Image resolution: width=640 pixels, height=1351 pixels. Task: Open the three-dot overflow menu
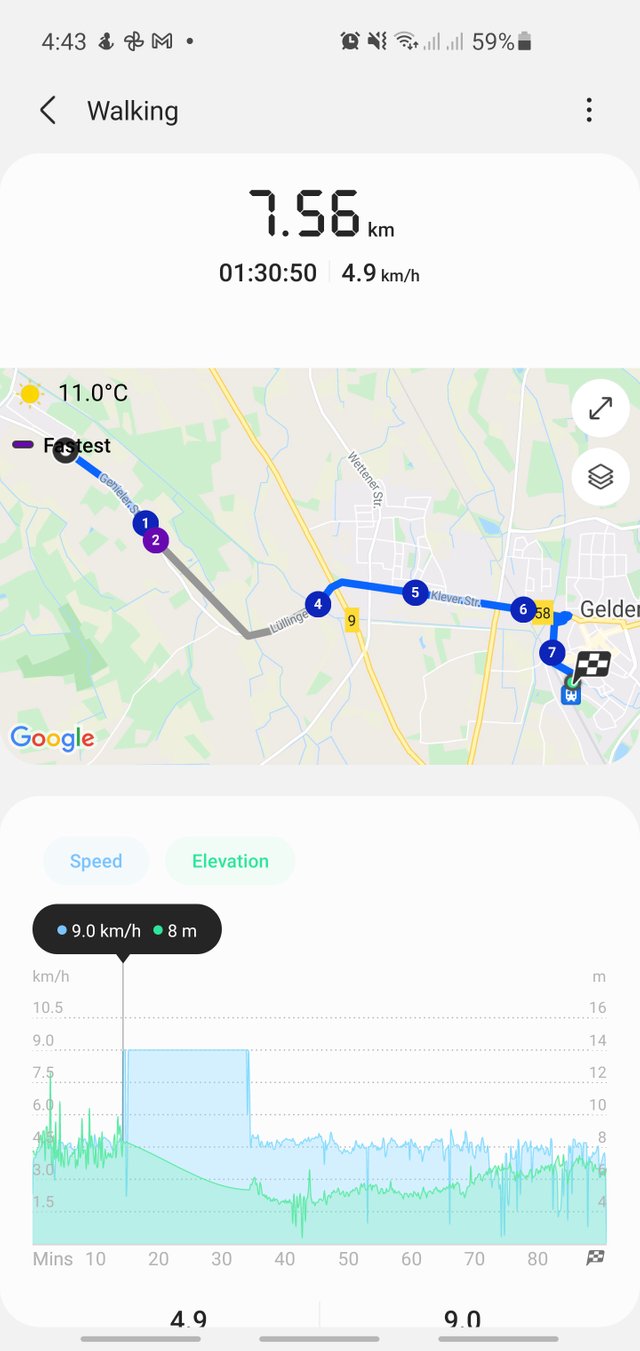589,110
